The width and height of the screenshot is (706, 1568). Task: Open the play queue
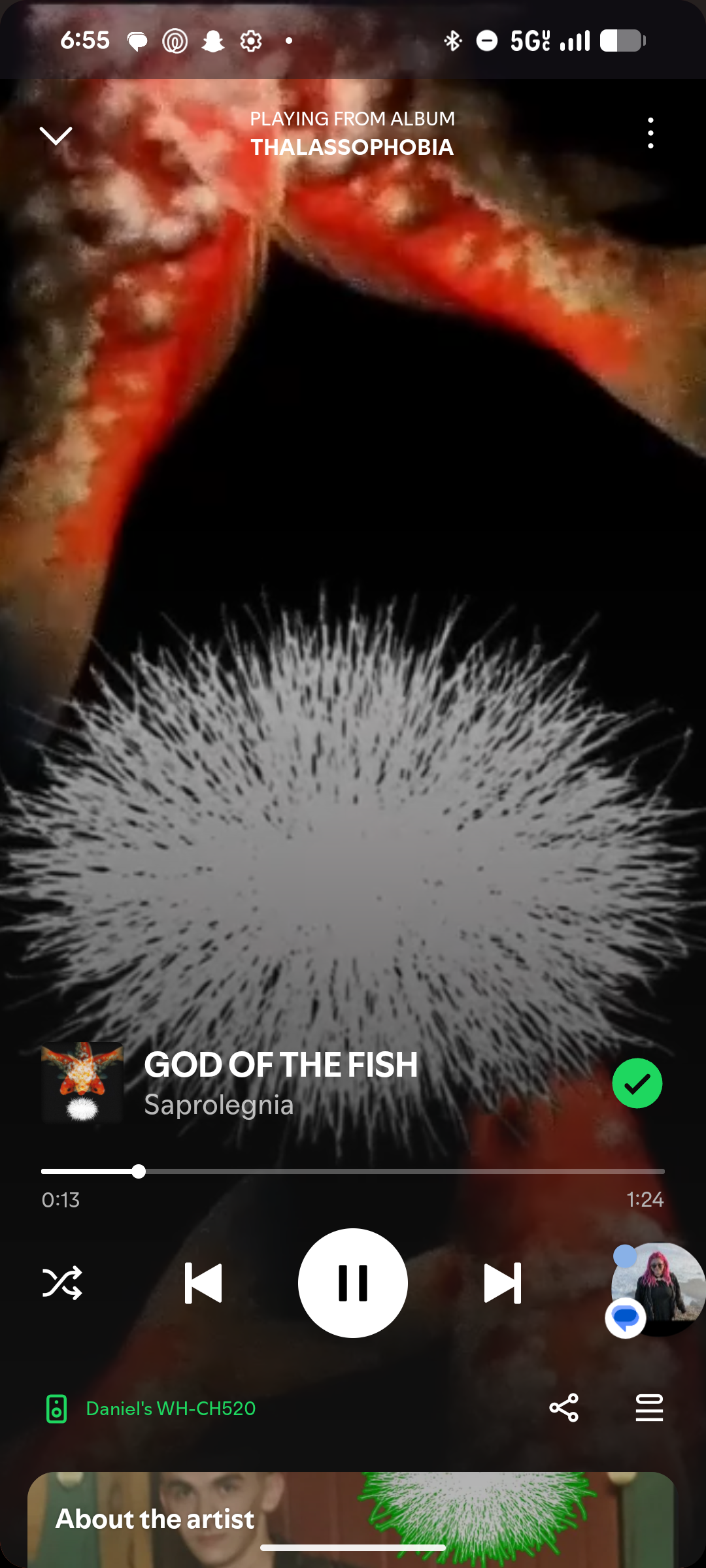pos(649,1407)
